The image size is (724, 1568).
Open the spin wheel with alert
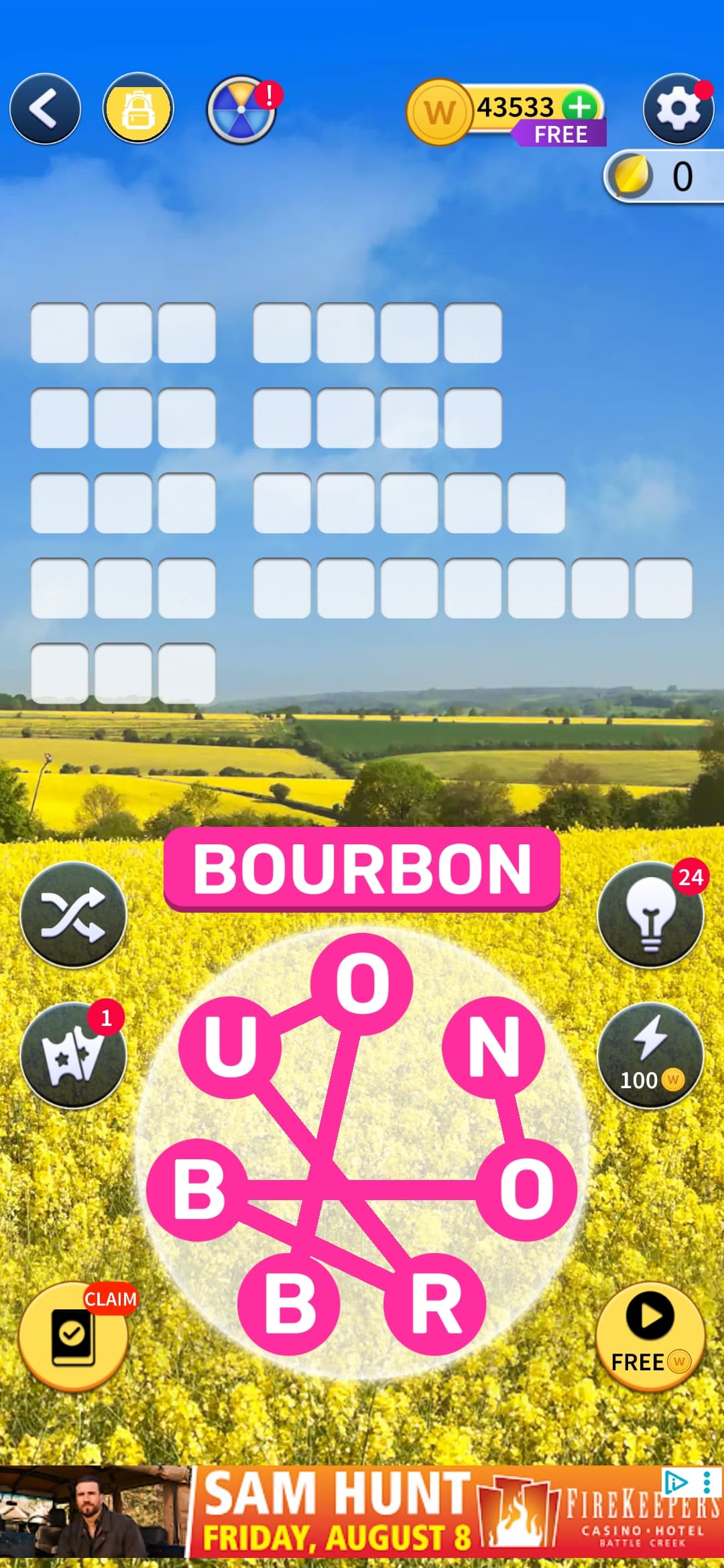click(x=242, y=110)
